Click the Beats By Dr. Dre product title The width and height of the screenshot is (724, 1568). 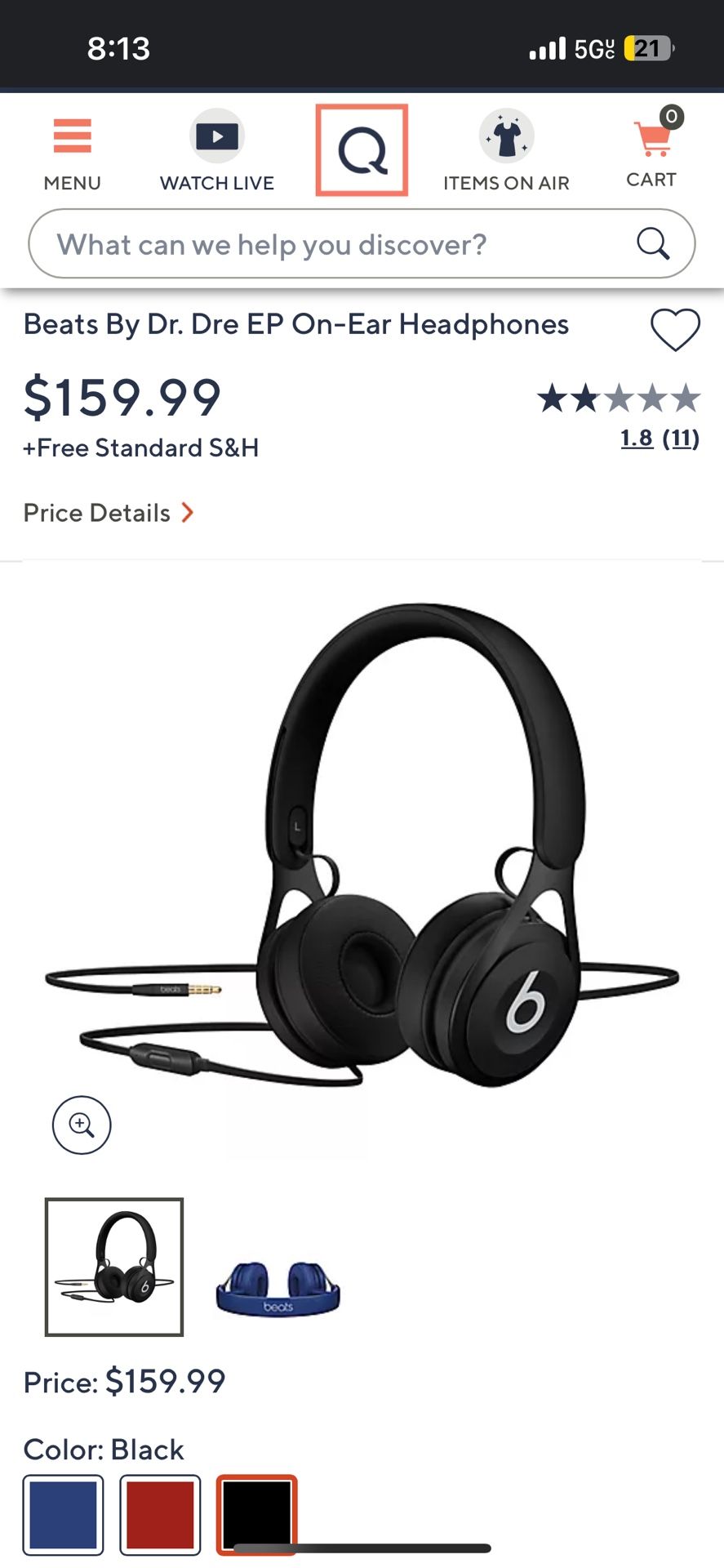[x=295, y=324]
